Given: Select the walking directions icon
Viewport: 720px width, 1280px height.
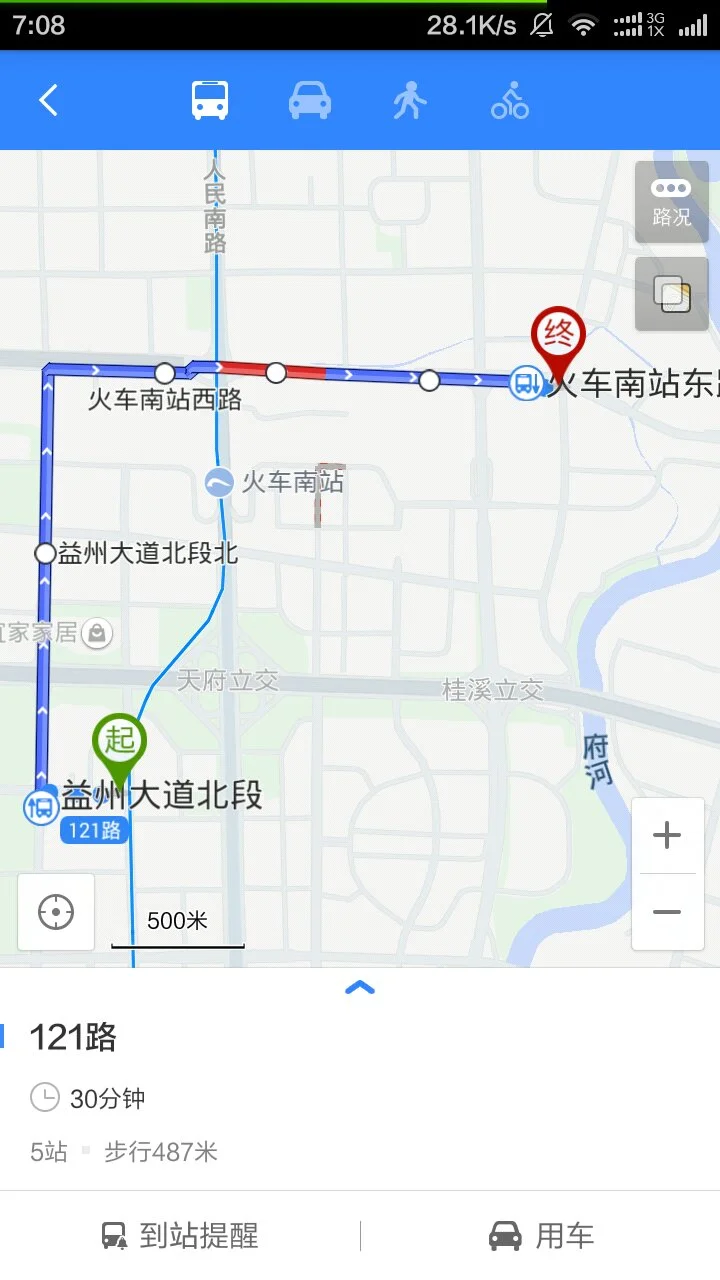Looking at the screenshot, I should coord(410,99).
